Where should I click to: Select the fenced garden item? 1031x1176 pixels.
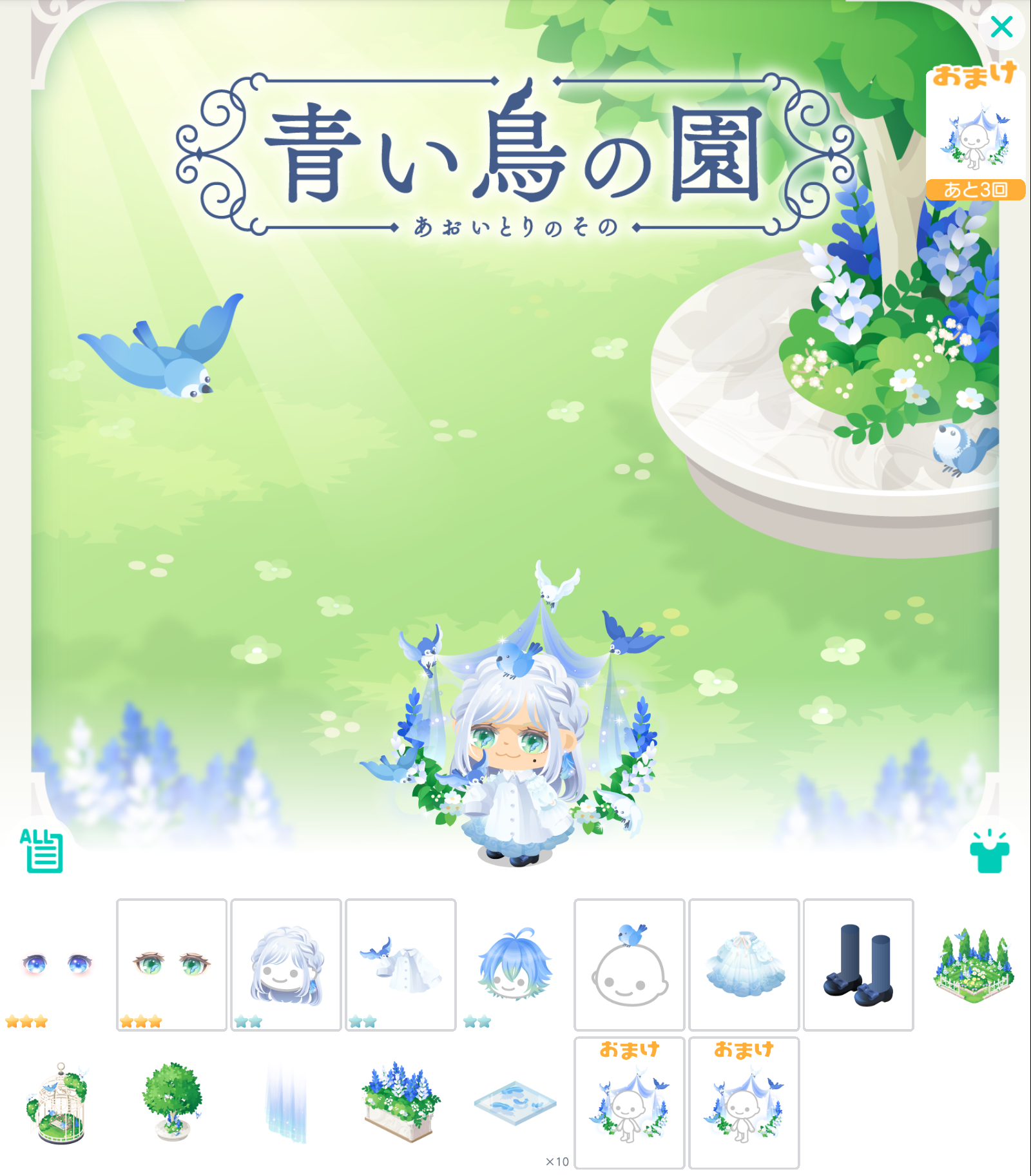tap(973, 965)
